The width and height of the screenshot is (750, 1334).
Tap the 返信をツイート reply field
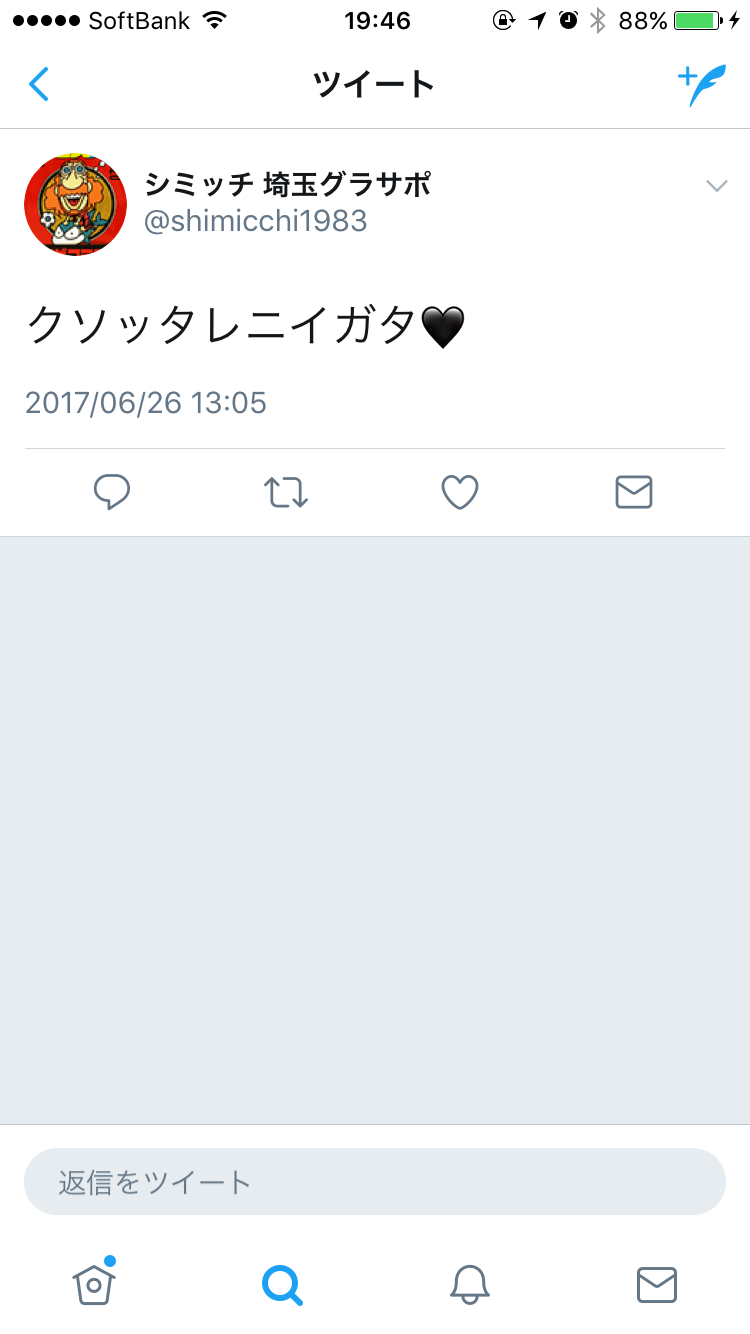375,1182
